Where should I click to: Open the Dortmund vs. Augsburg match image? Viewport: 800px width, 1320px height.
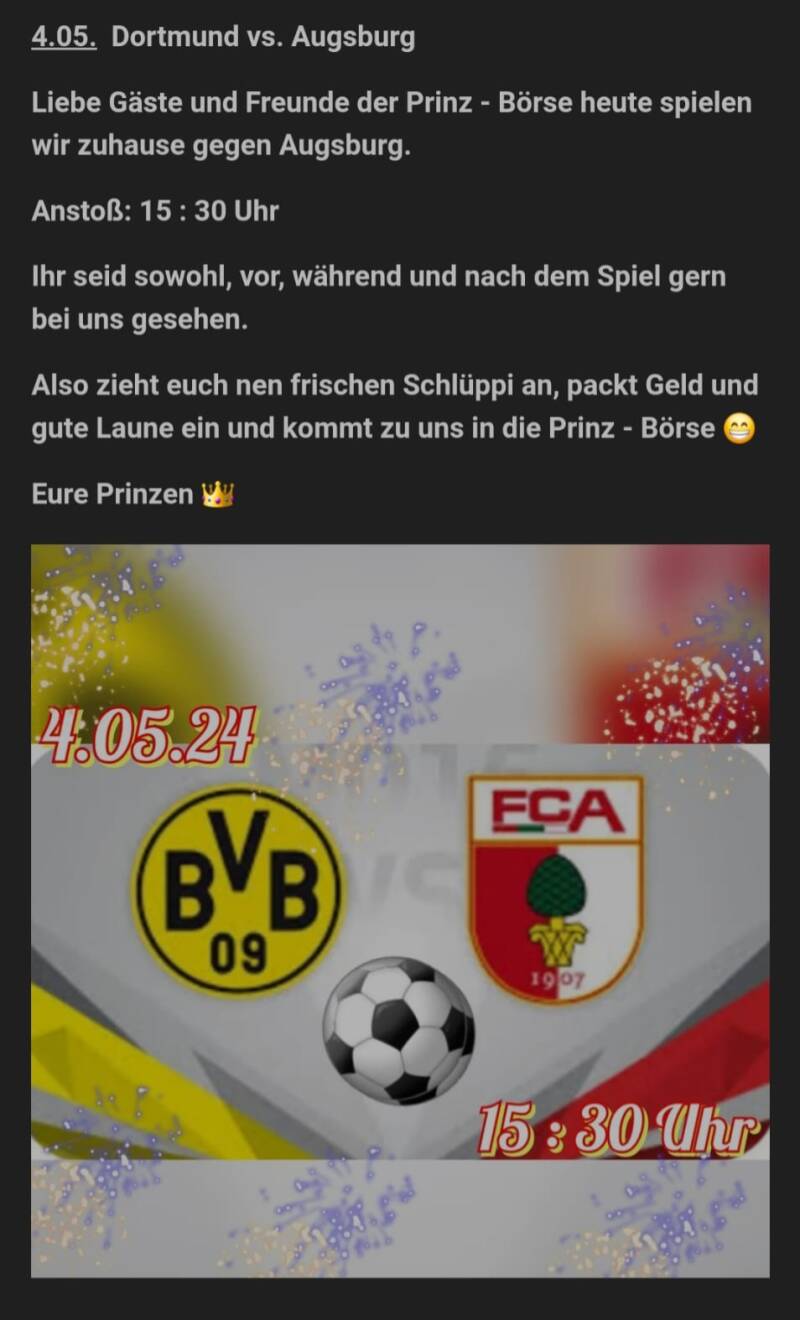(400, 910)
